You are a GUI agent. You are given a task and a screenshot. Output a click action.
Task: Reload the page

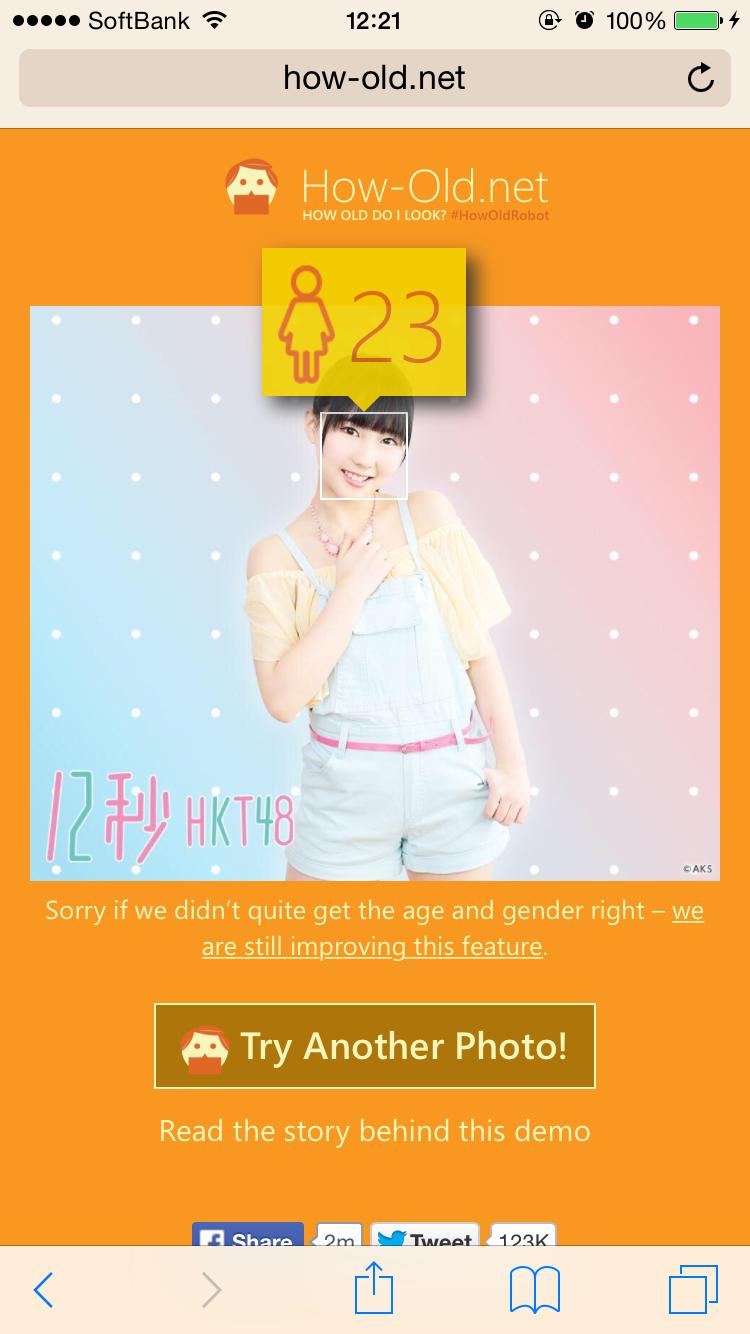pos(701,78)
